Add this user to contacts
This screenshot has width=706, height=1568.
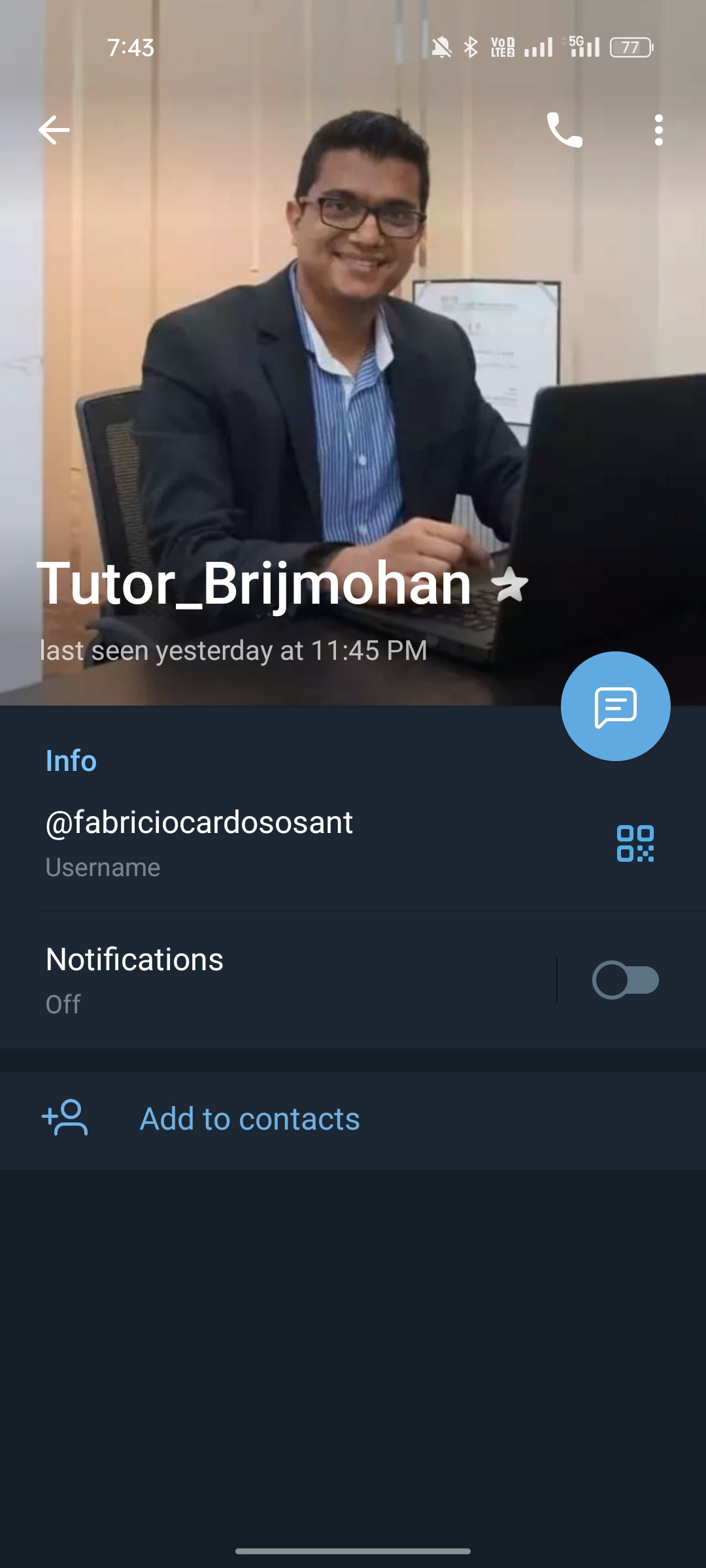tap(248, 1119)
